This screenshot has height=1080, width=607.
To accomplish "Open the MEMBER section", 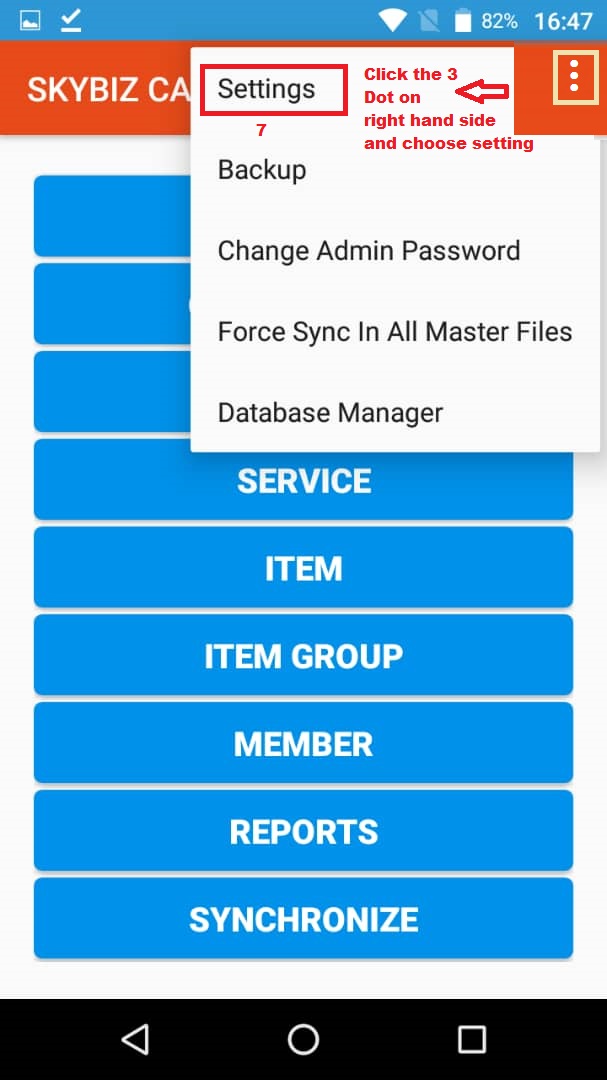I will pos(303,744).
